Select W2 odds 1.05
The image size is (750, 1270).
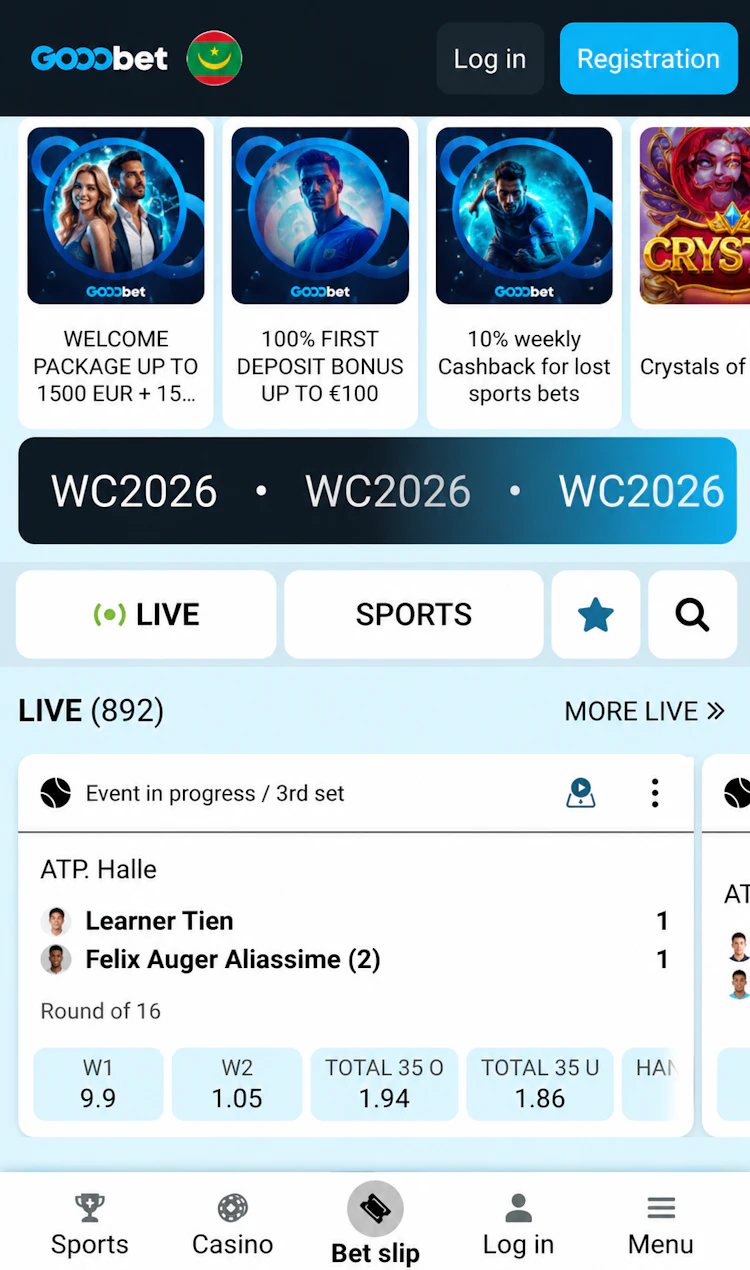237,1084
